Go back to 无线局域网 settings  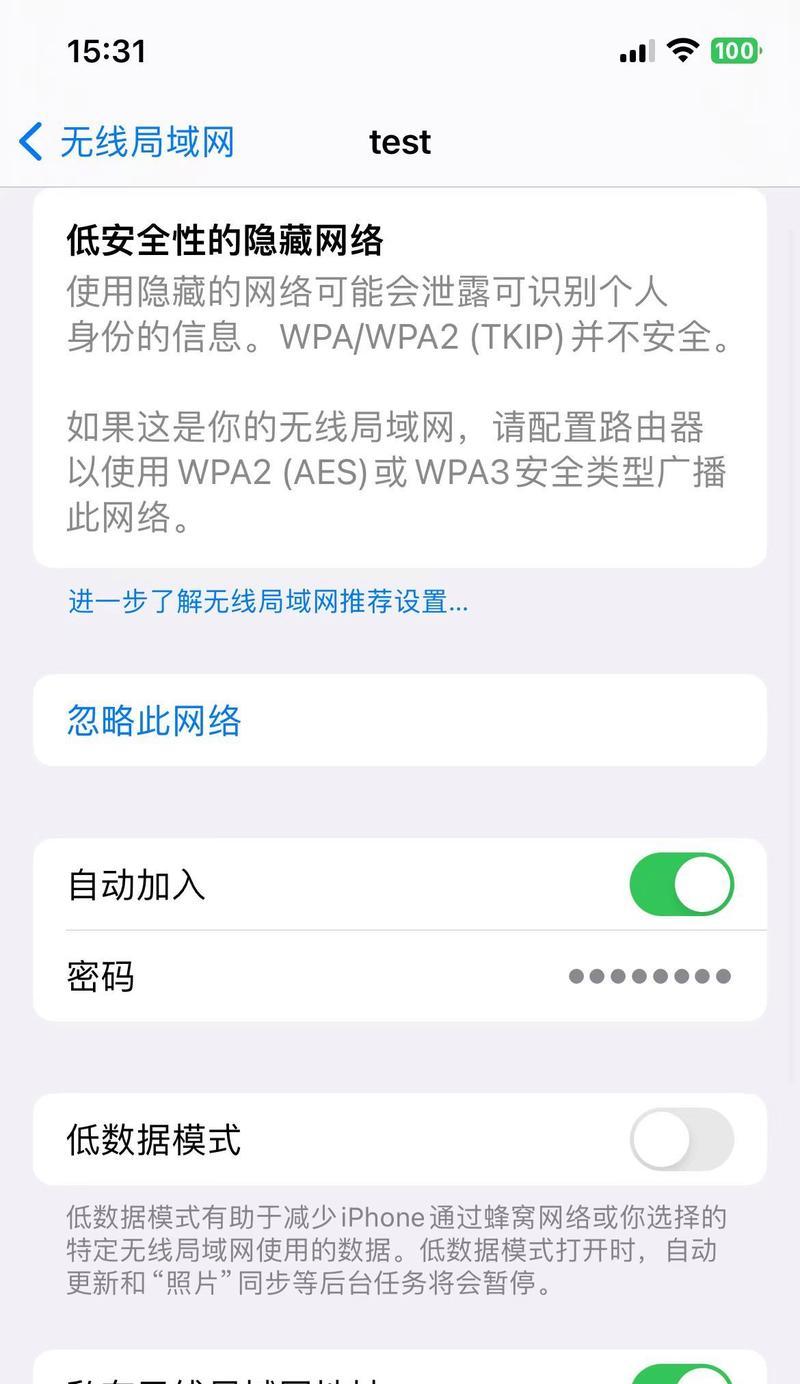tap(126, 142)
